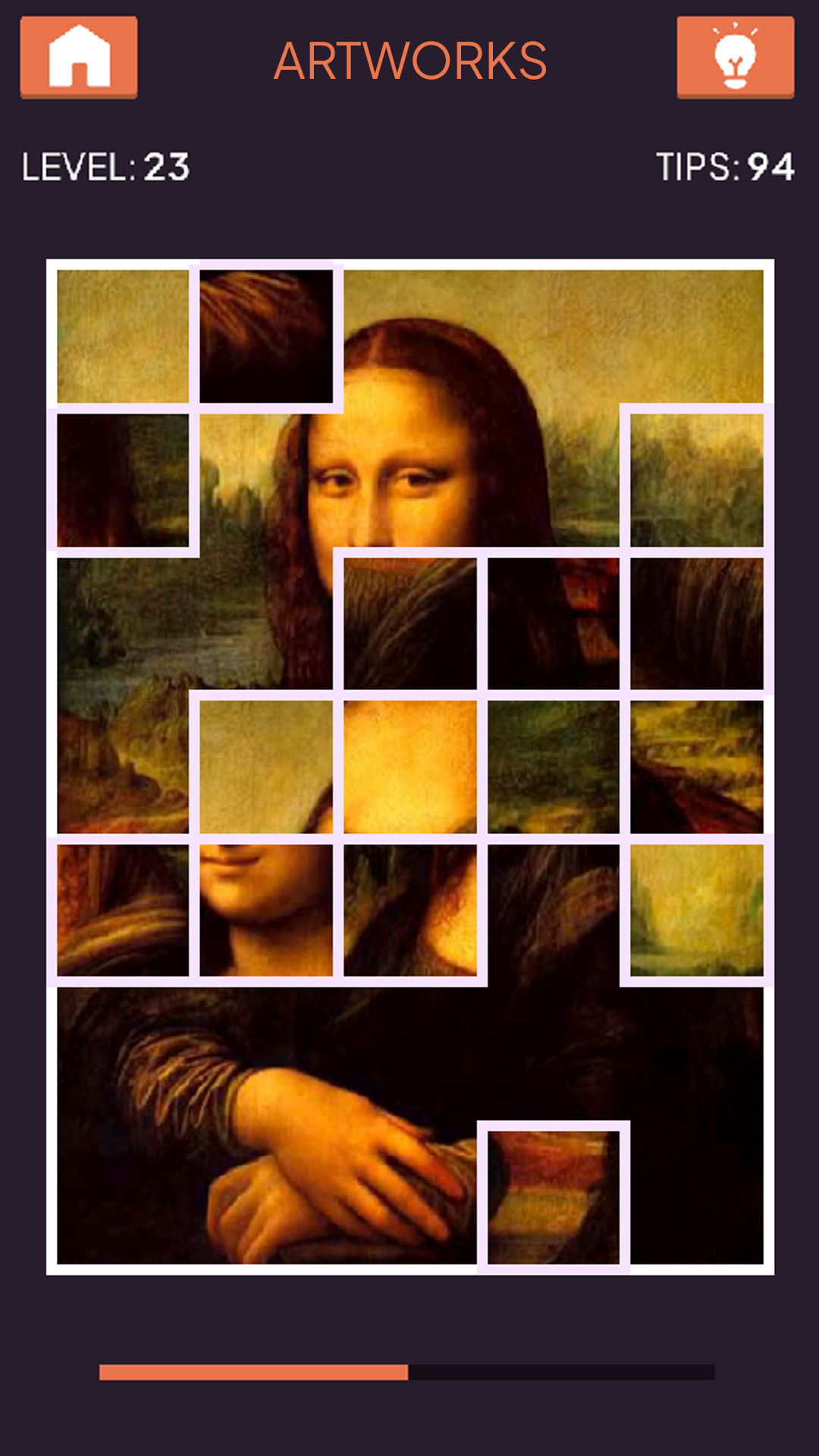Screen dimensions: 819x1456
Task: Select the puzzle tile showing smiling lips
Action: tap(266, 909)
